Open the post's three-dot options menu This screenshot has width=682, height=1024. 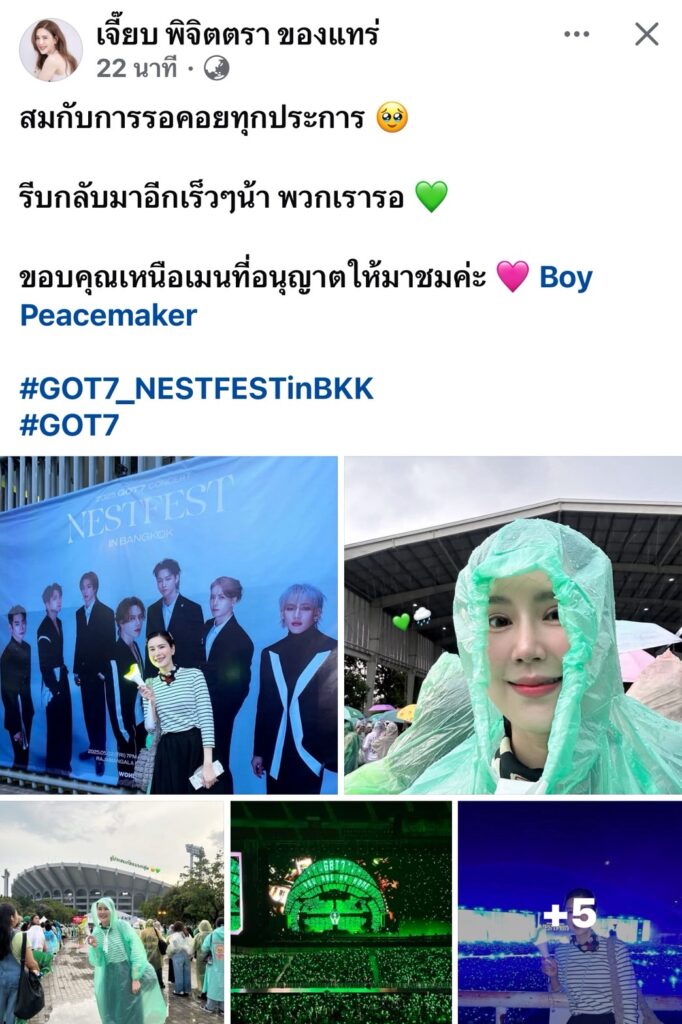(576, 35)
